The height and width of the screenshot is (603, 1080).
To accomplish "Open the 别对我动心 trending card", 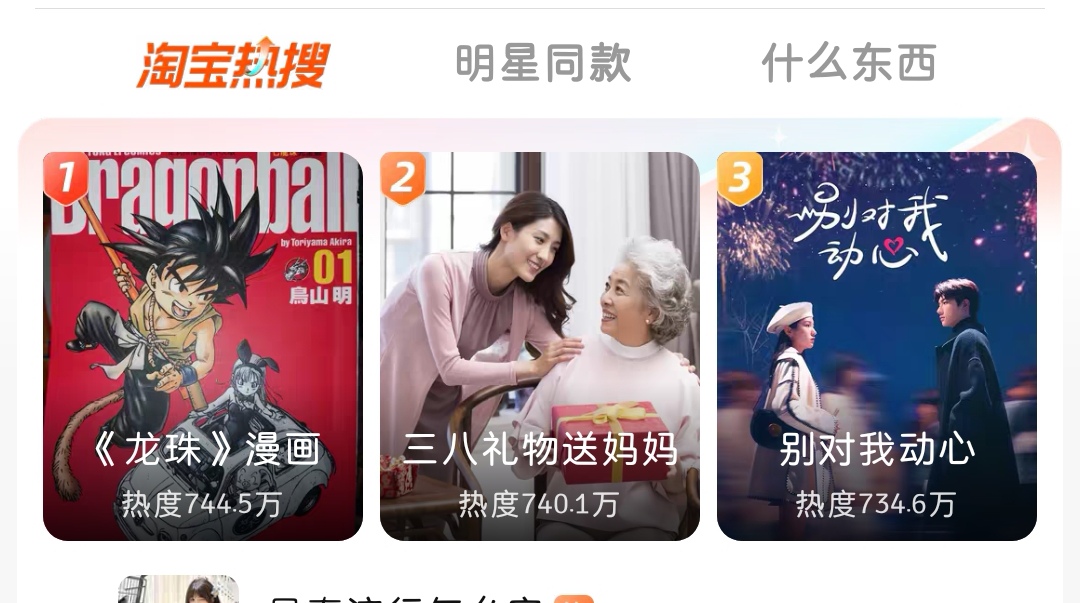I will [x=877, y=346].
